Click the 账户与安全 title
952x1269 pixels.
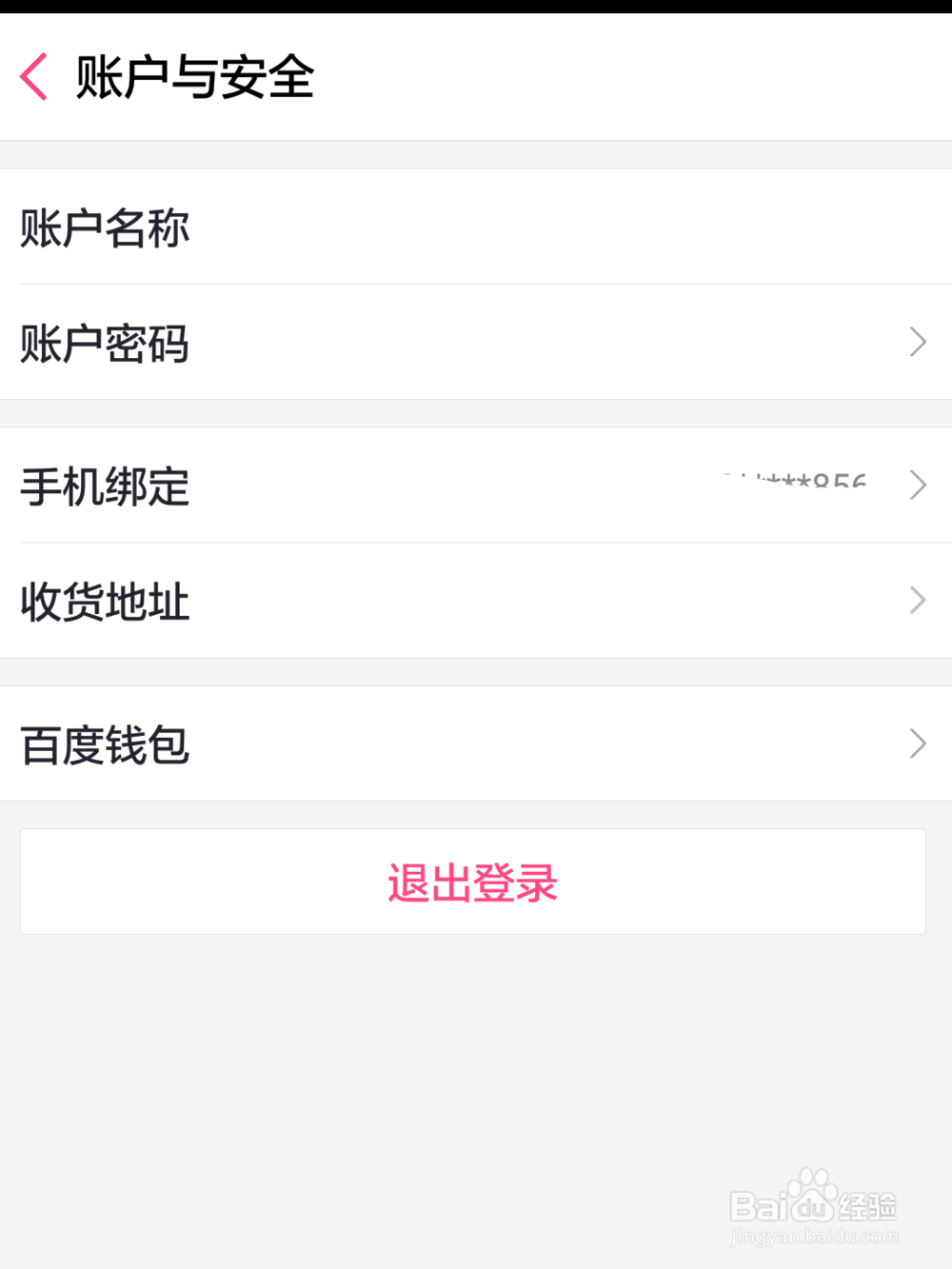pyautogui.click(x=195, y=78)
